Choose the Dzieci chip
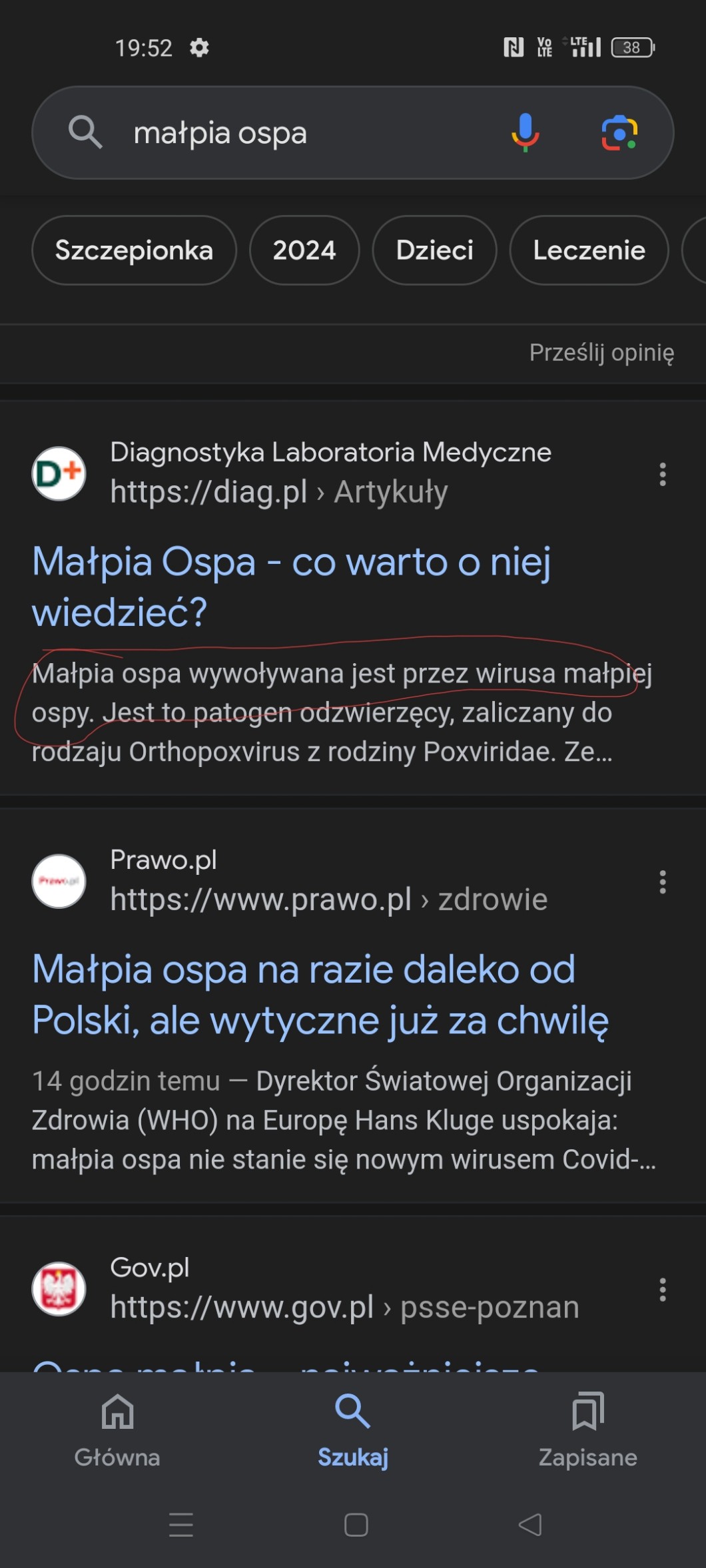Viewport: 706px width, 1568px height. tap(434, 250)
